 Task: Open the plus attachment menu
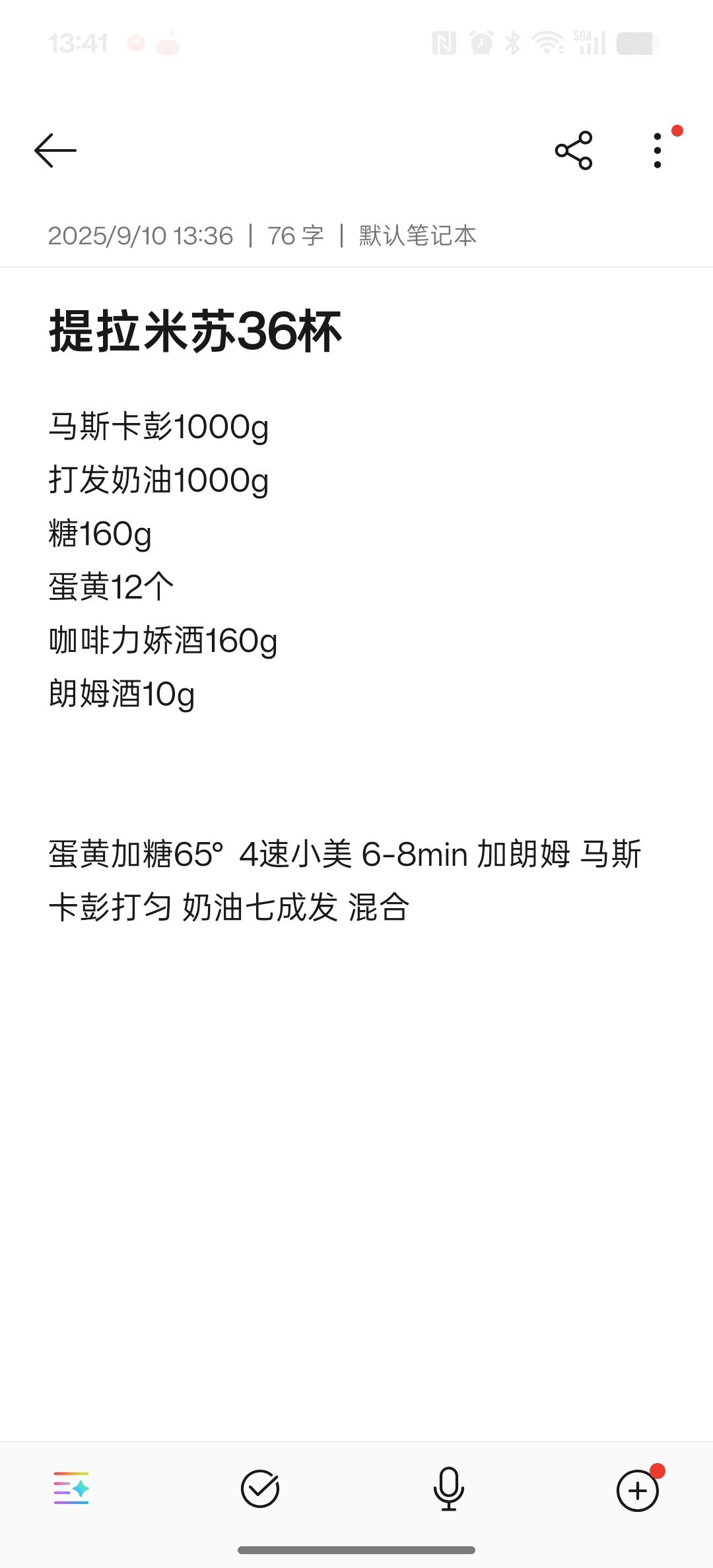pos(637,1490)
